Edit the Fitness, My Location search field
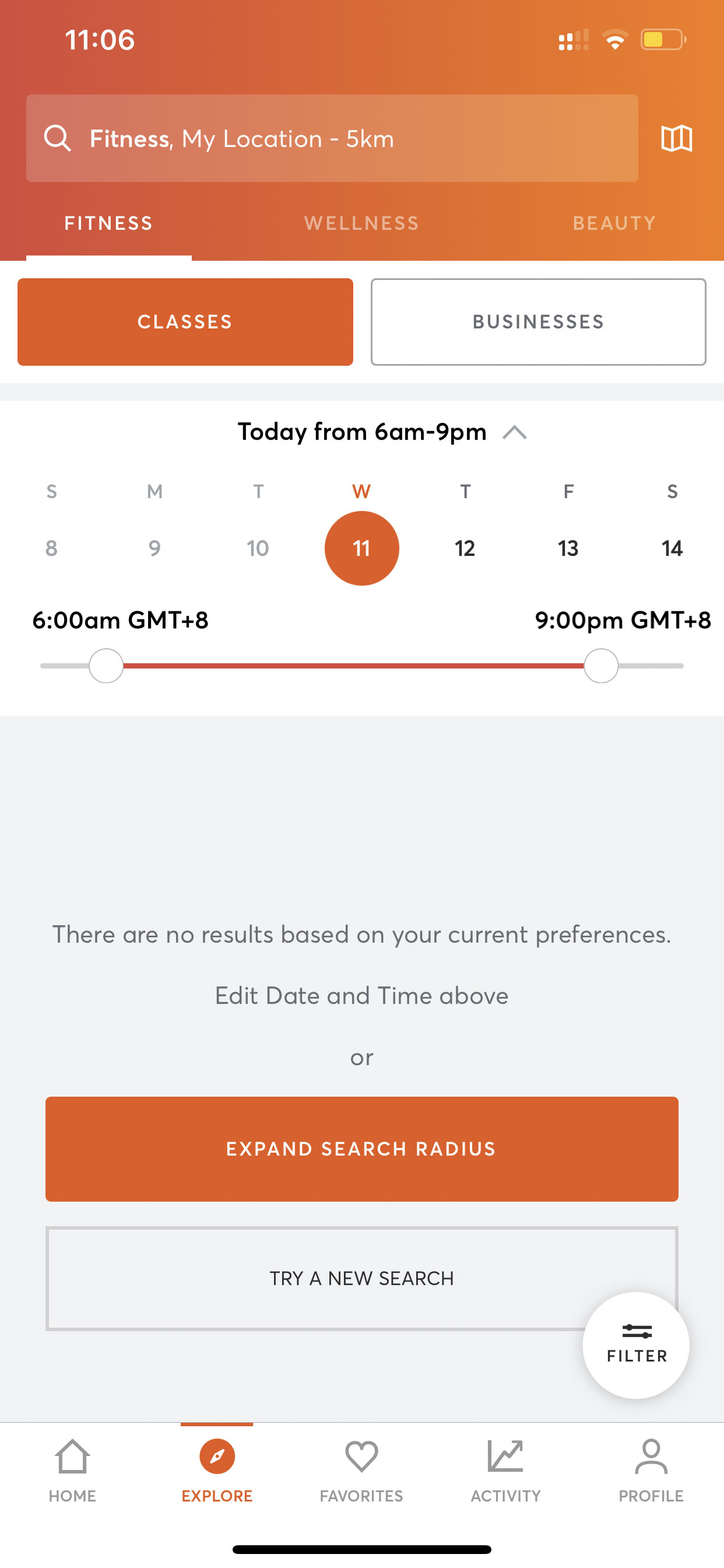 click(332, 139)
